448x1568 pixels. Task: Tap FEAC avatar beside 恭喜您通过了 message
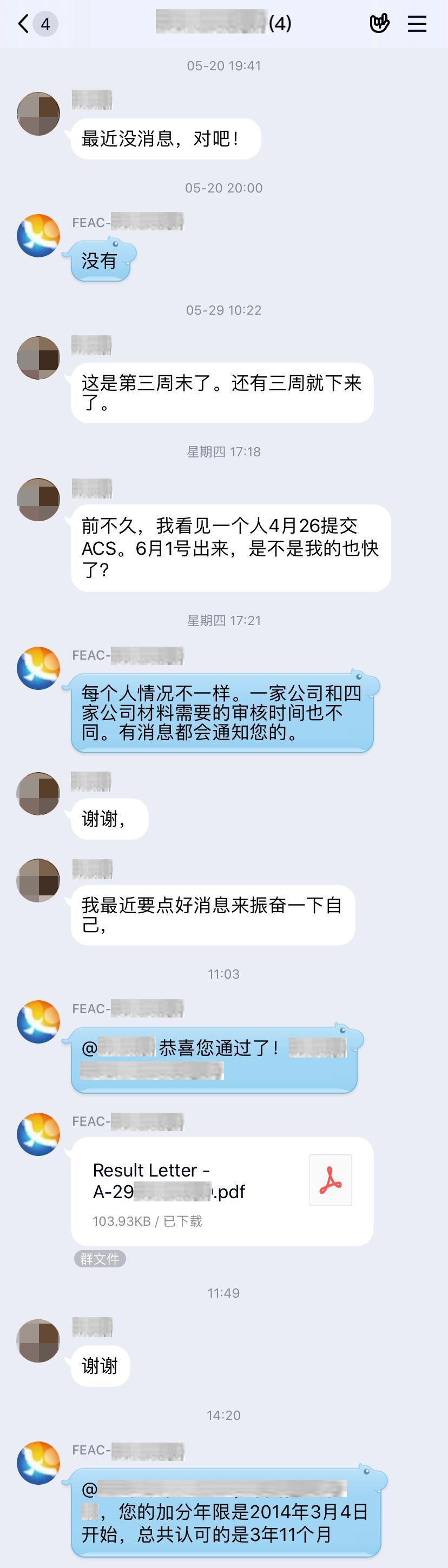38,1021
